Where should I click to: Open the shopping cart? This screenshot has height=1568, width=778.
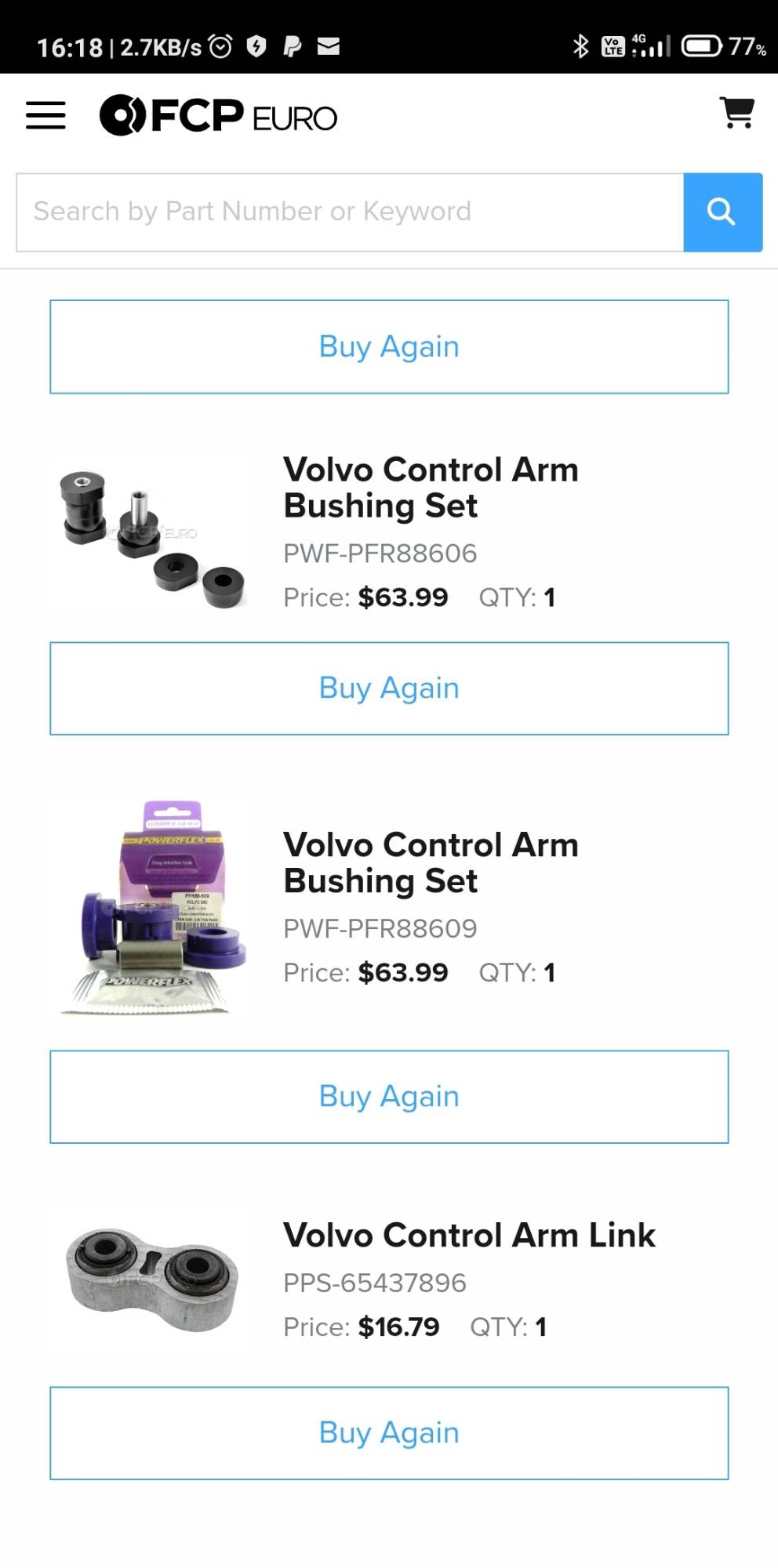click(x=736, y=113)
